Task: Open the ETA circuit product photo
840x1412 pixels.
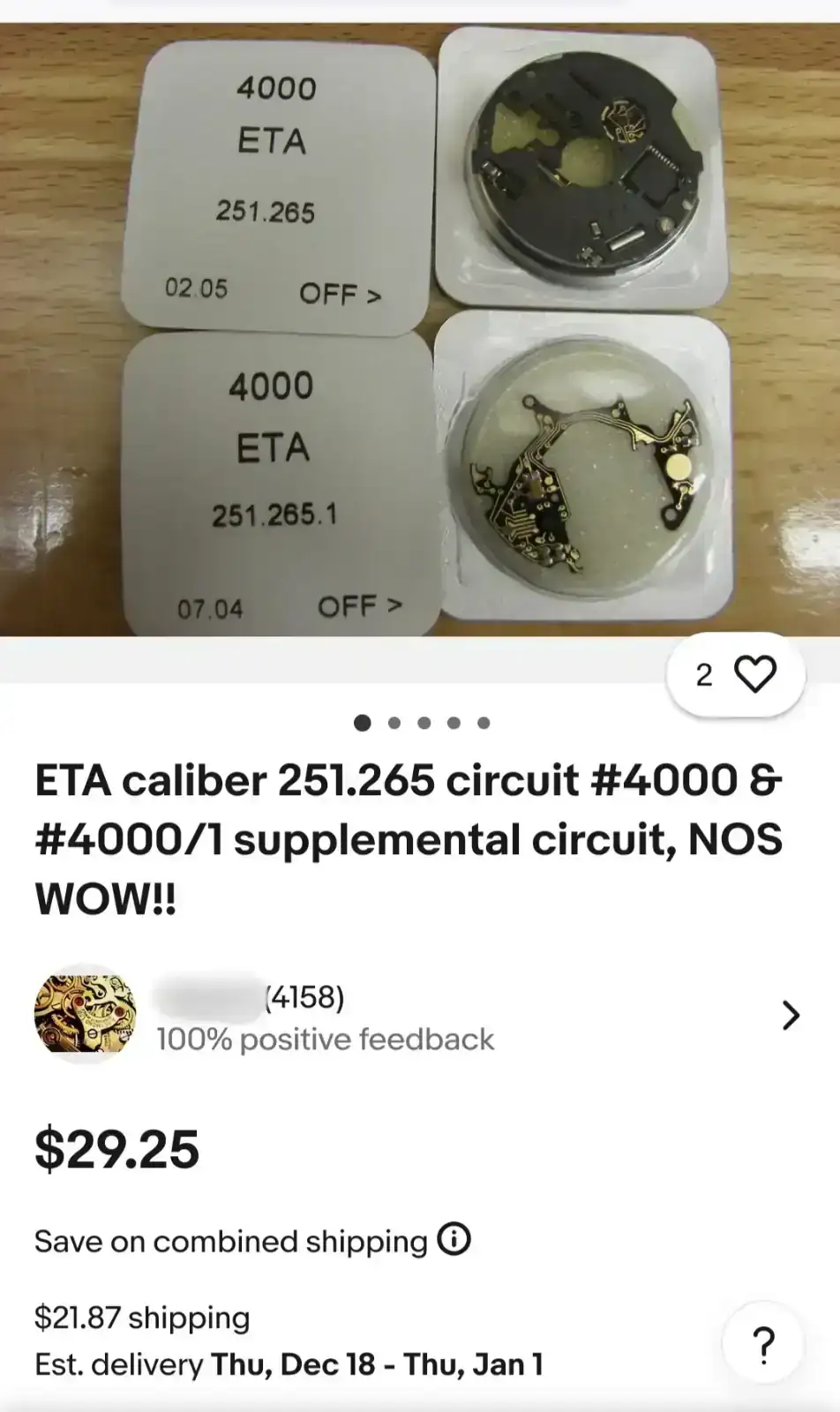Action: [420, 328]
